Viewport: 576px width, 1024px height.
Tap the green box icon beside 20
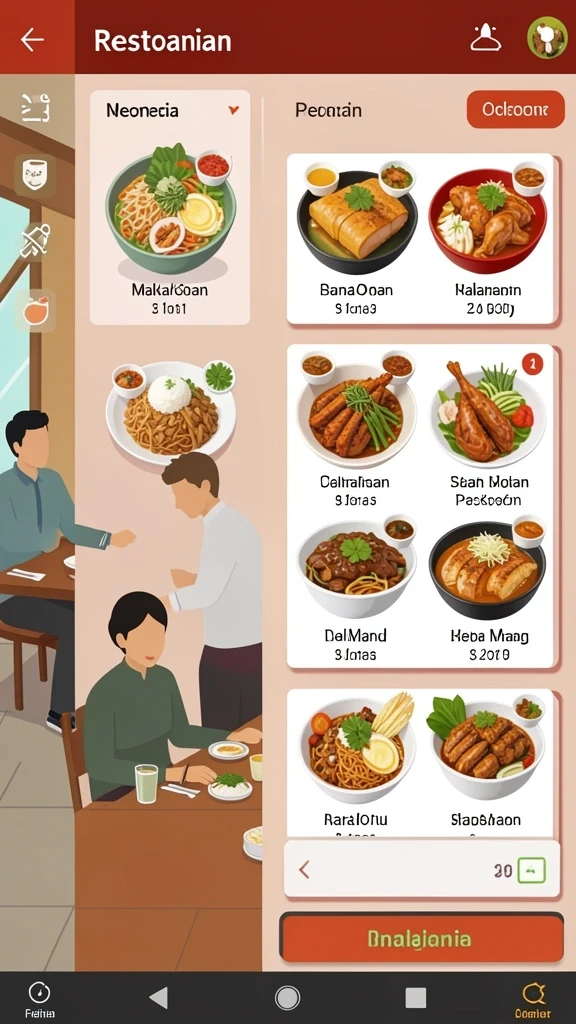tap(531, 870)
